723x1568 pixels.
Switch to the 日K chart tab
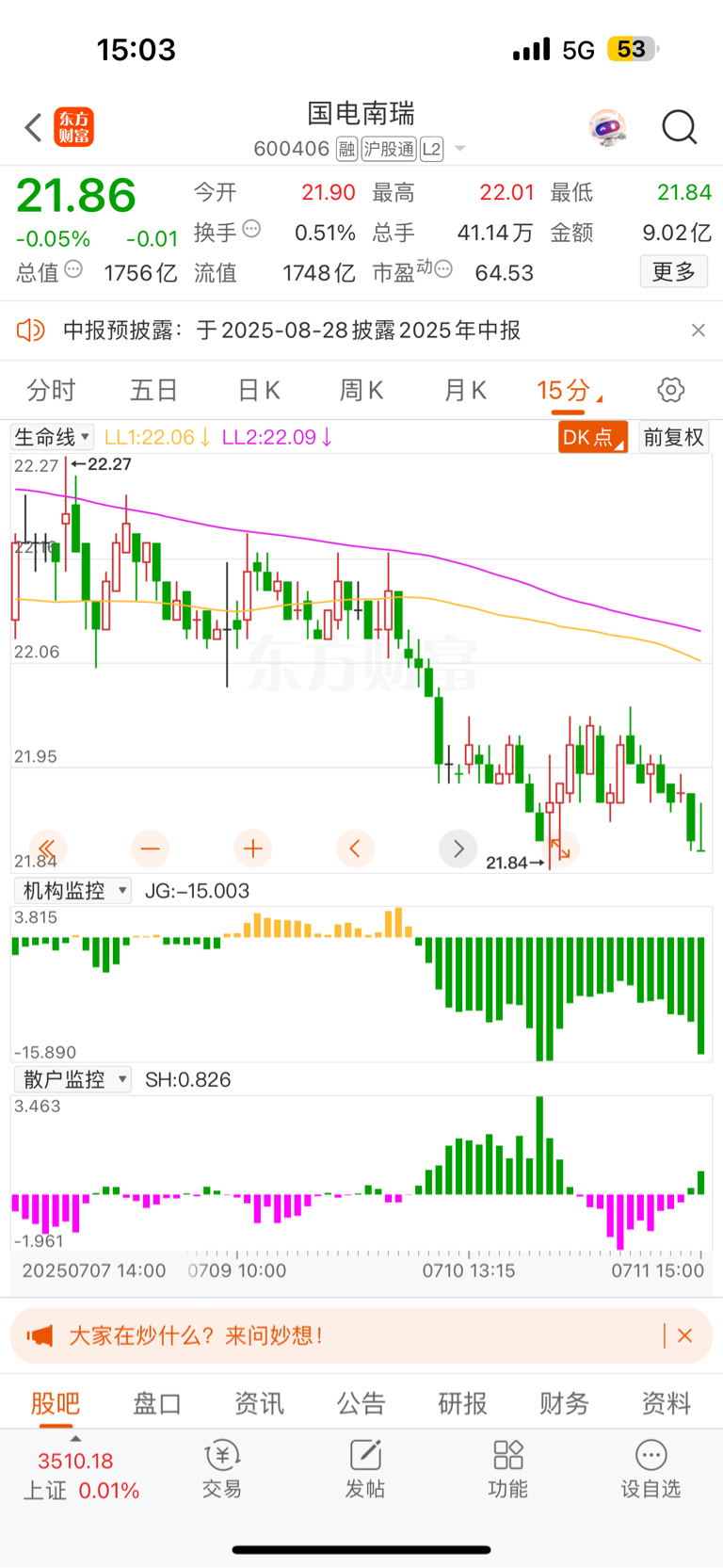pos(259,390)
